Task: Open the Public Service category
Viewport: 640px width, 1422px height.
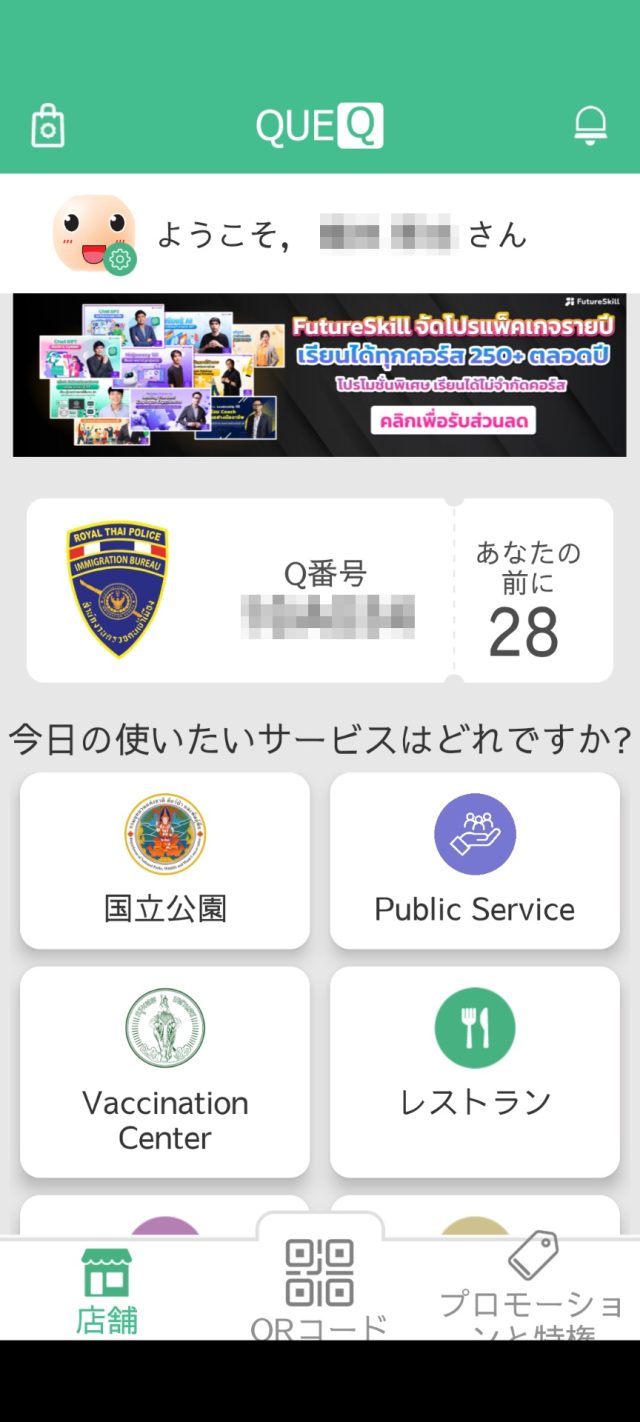Action: 475,860
